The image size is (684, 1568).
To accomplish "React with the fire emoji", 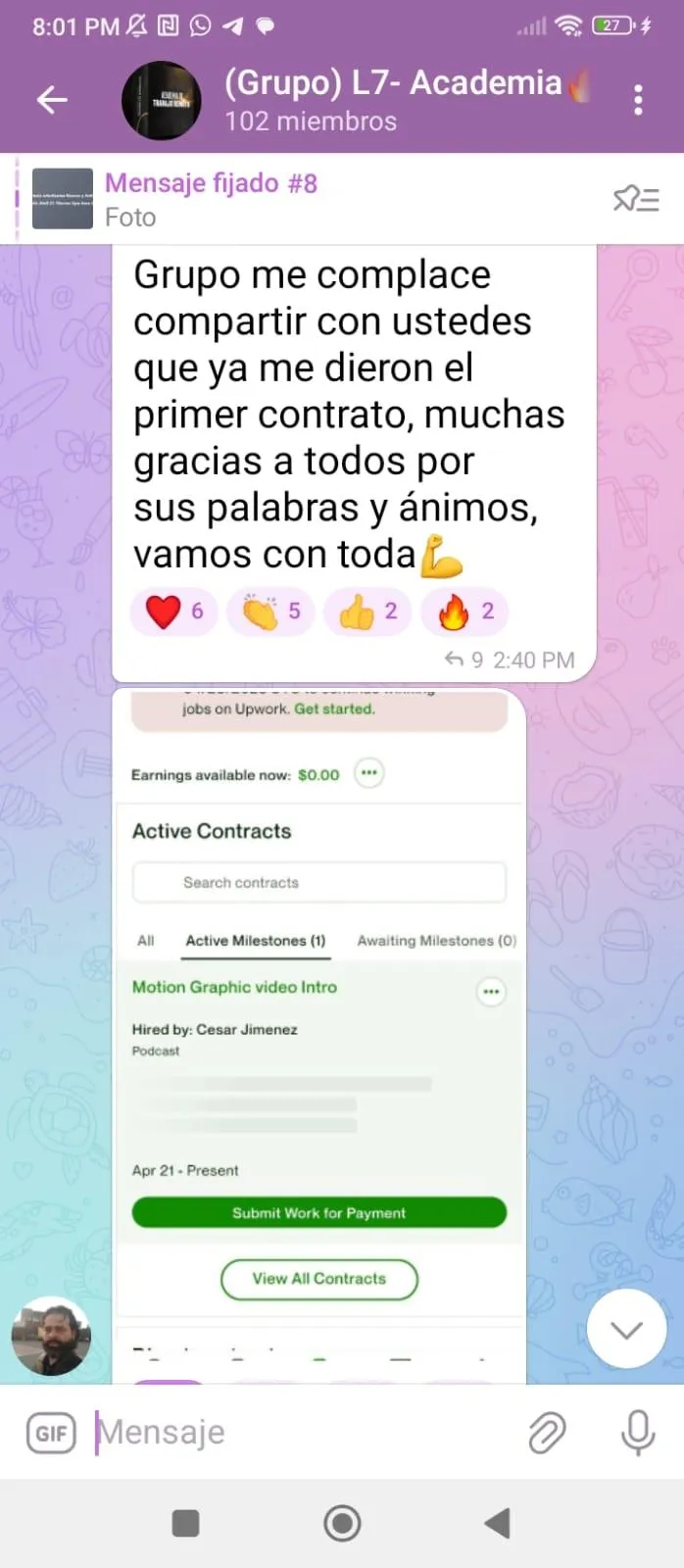I will 464,612.
